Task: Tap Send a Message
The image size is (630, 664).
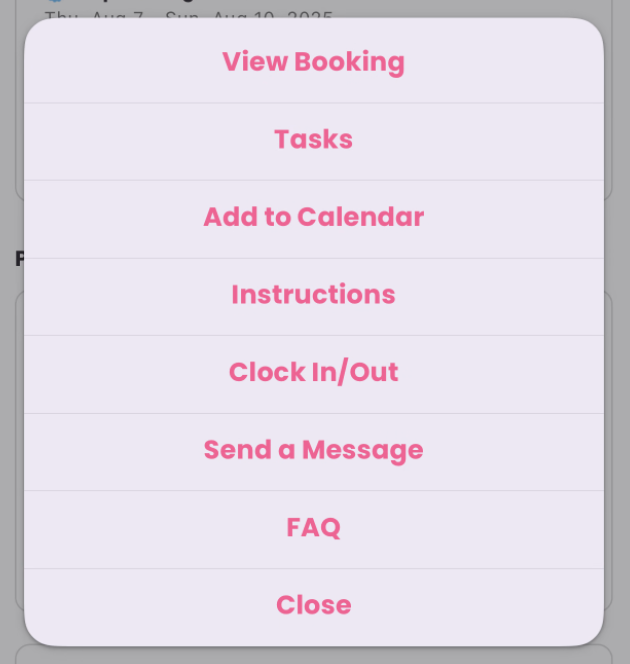Action: click(x=313, y=450)
